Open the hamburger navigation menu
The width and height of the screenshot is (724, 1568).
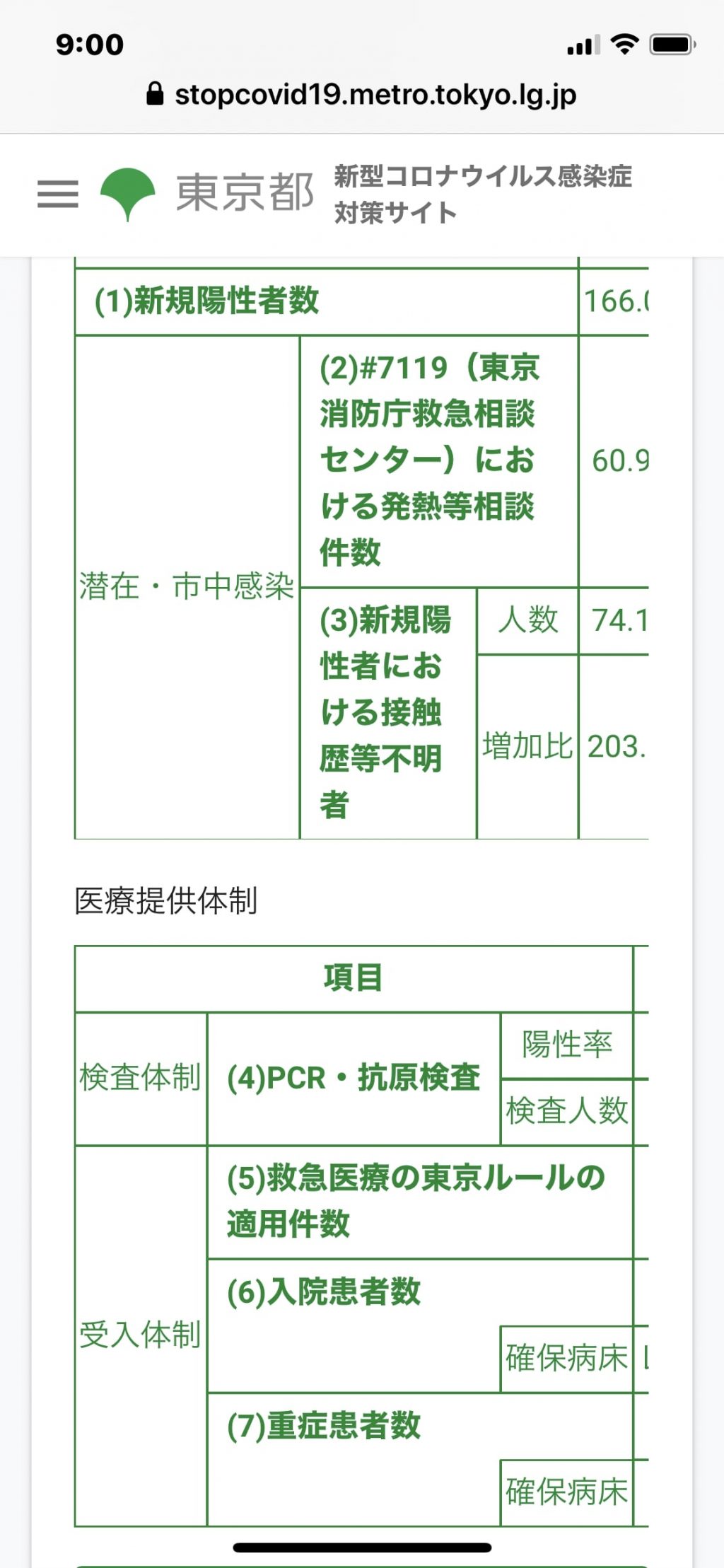58,194
